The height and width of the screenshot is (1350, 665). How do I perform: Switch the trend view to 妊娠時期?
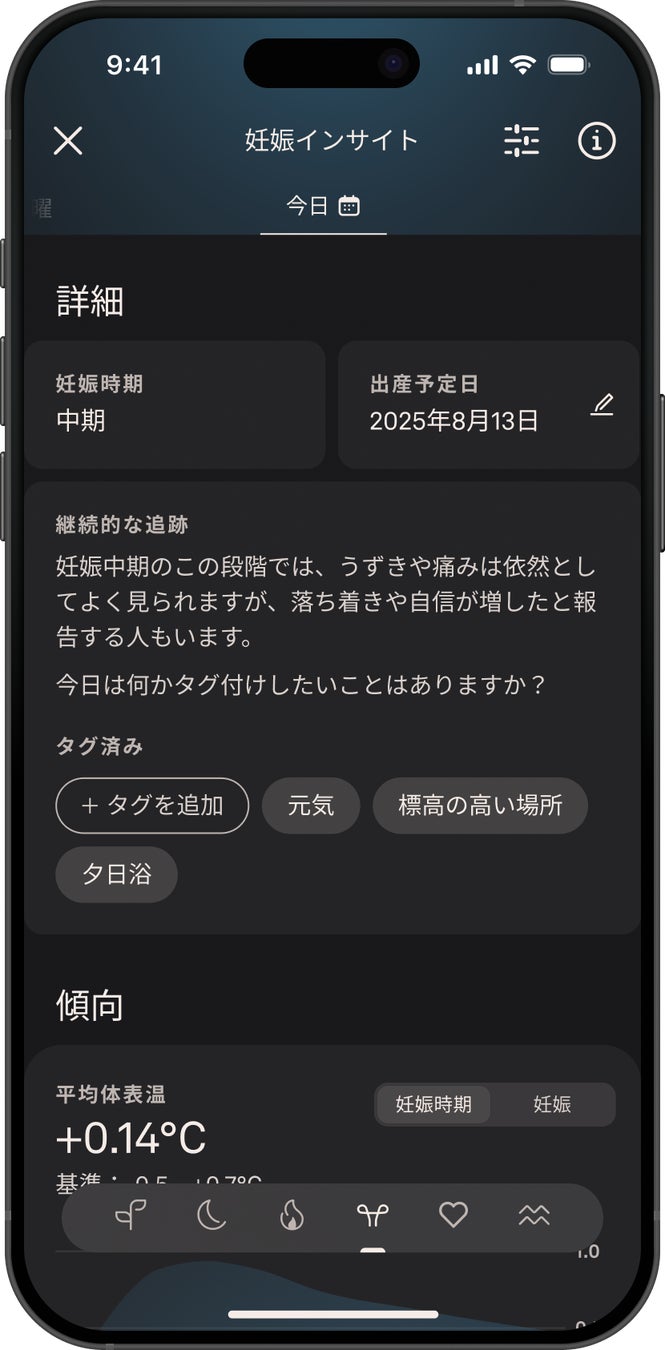tap(434, 1105)
